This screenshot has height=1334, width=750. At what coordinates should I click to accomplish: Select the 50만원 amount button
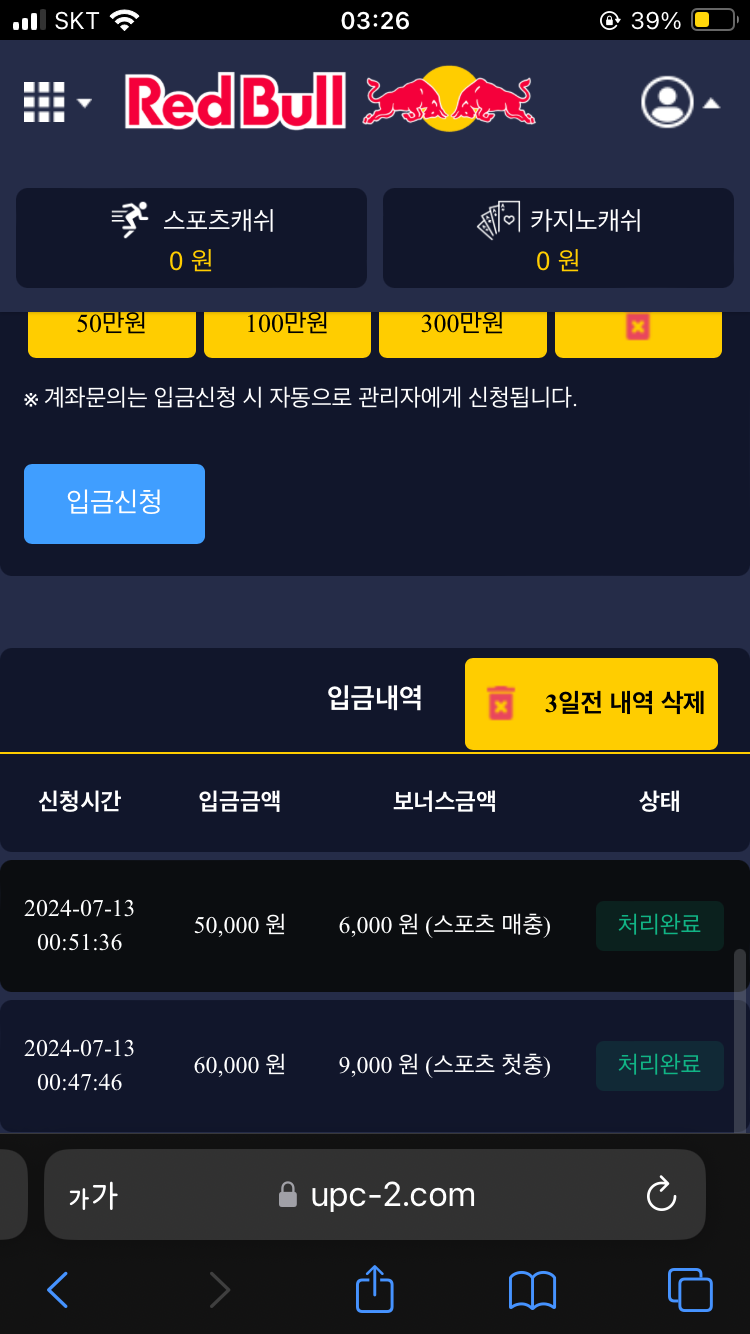111,331
